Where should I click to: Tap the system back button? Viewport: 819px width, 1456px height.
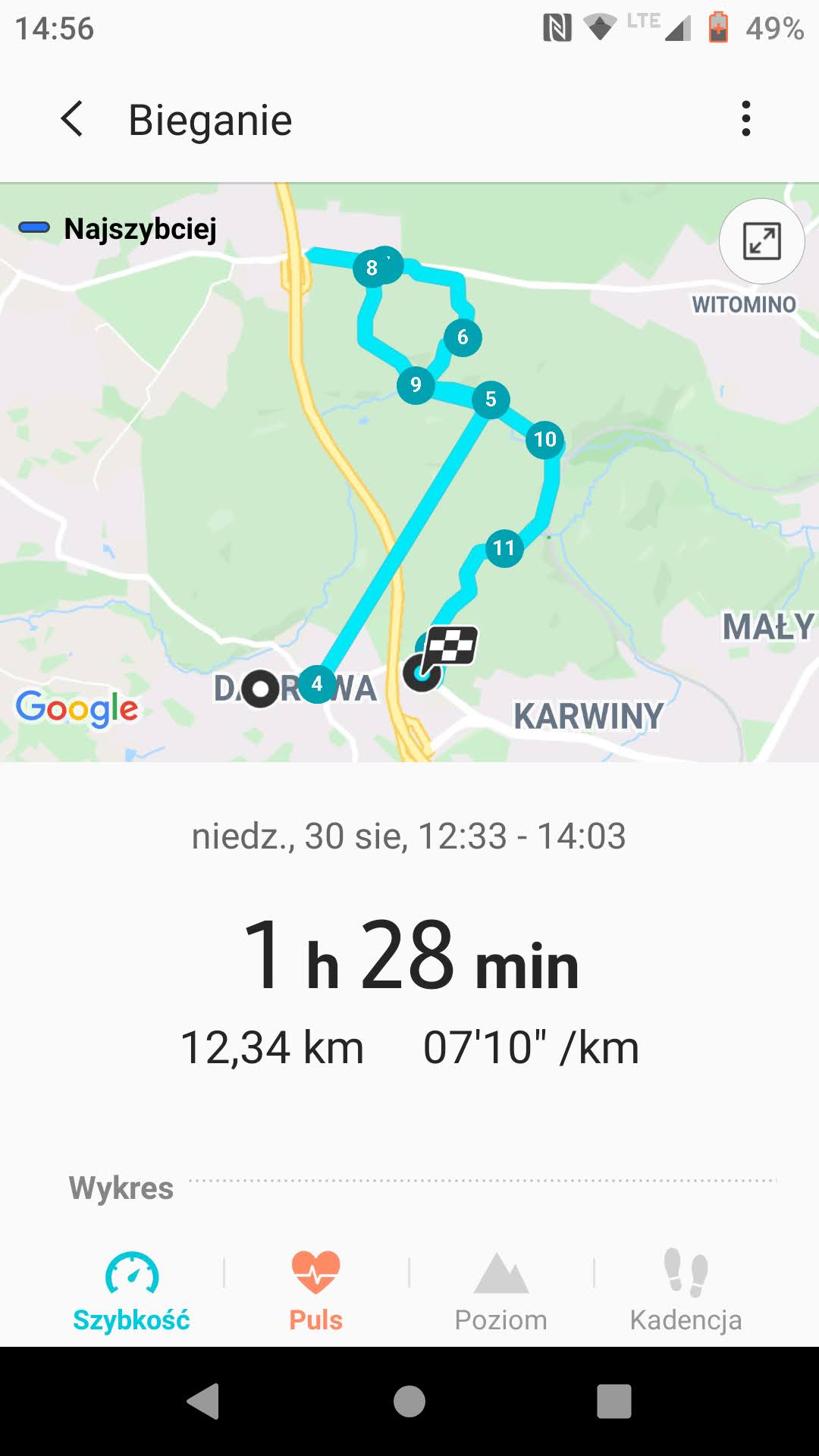(x=203, y=1401)
